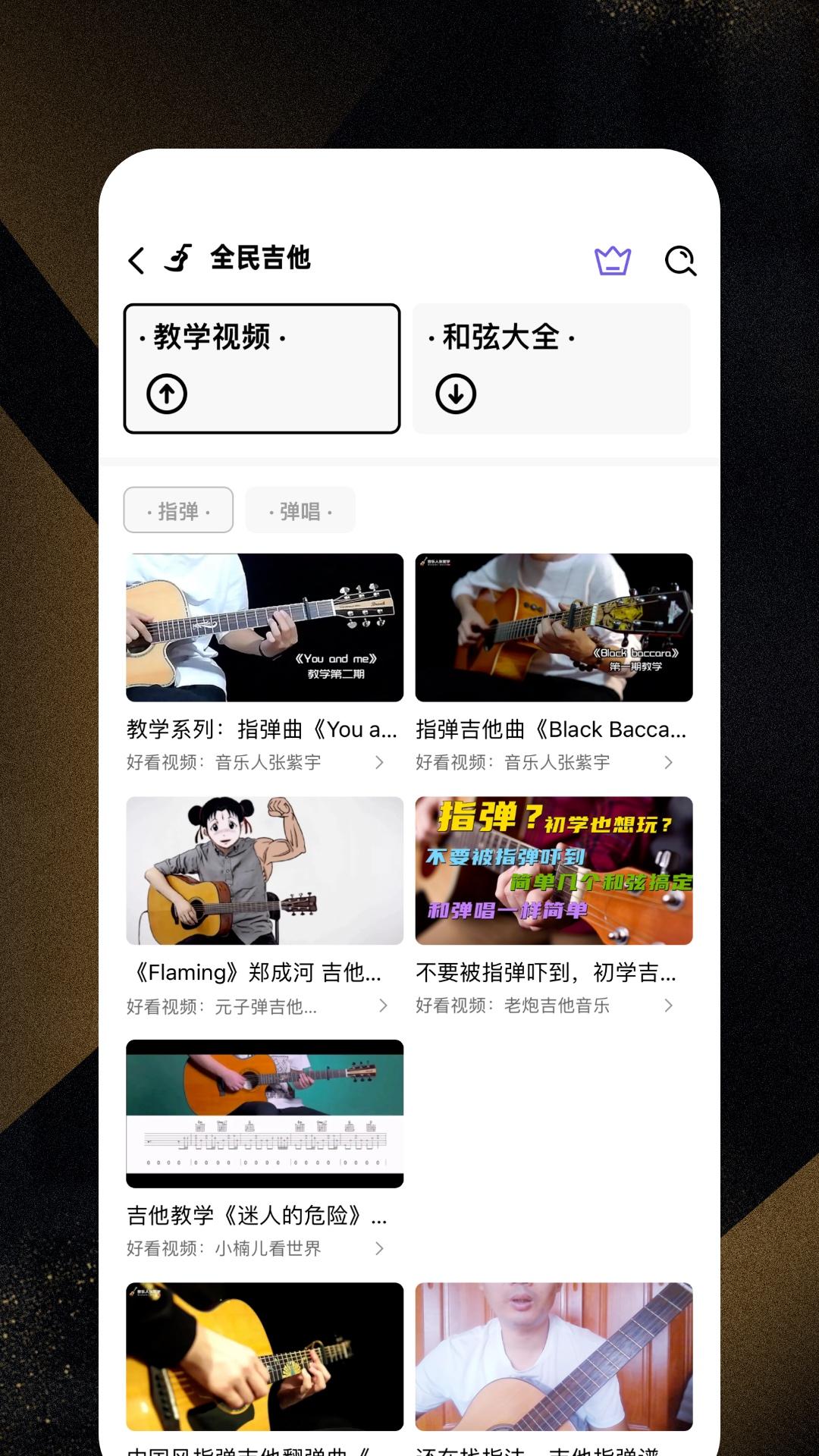Select the 弹唱 filter chip
This screenshot has width=819, height=1456.
(300, 510)
